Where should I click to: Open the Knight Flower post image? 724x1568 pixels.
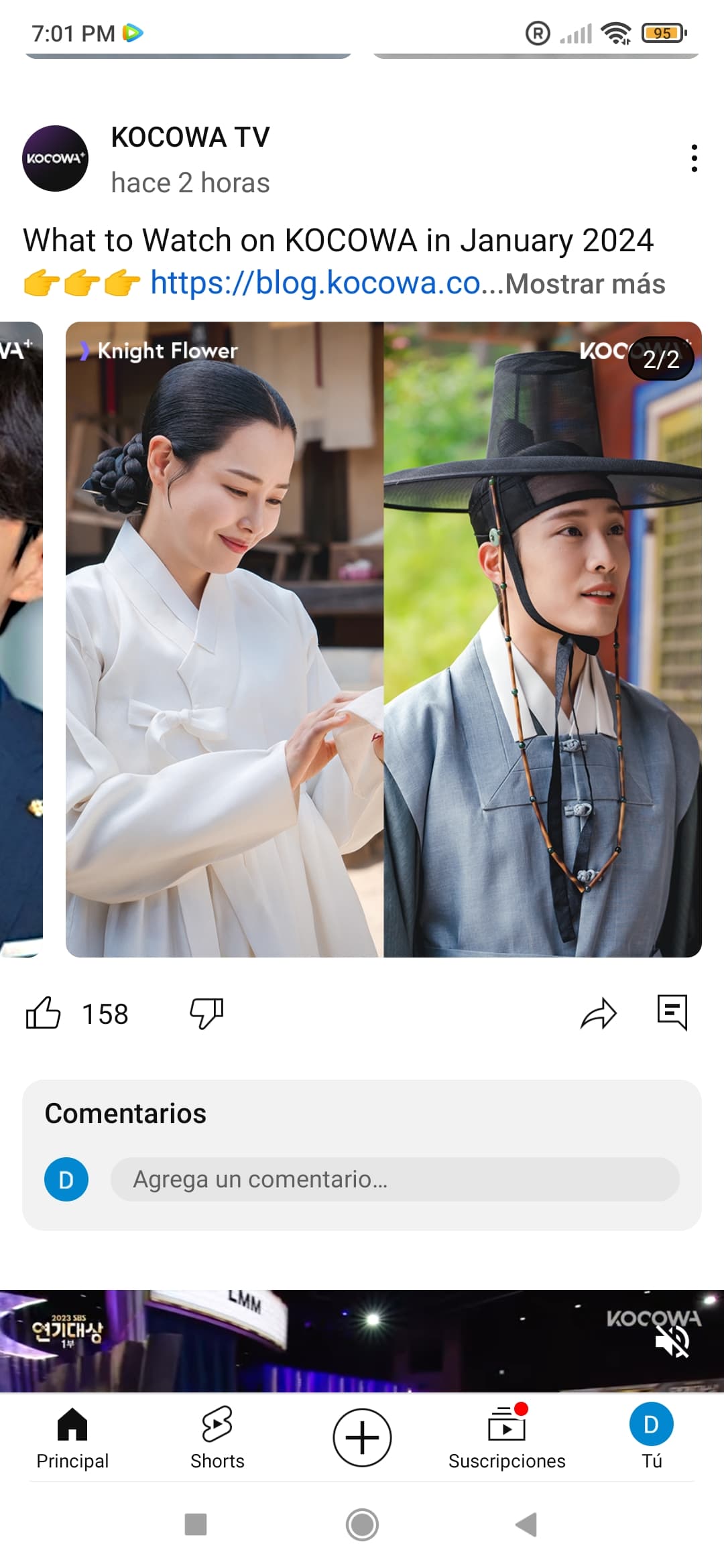pyautogui.click(x=383, y=639)
